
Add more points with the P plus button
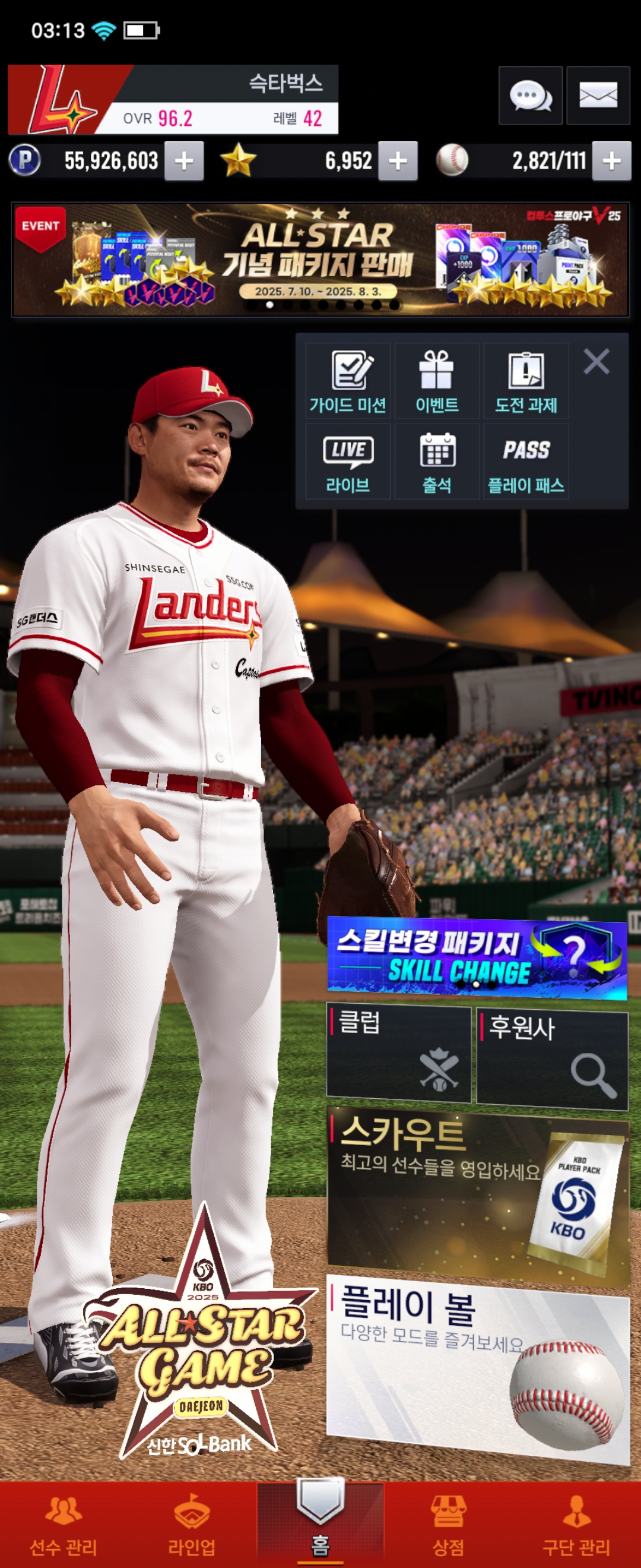(183, 162)
